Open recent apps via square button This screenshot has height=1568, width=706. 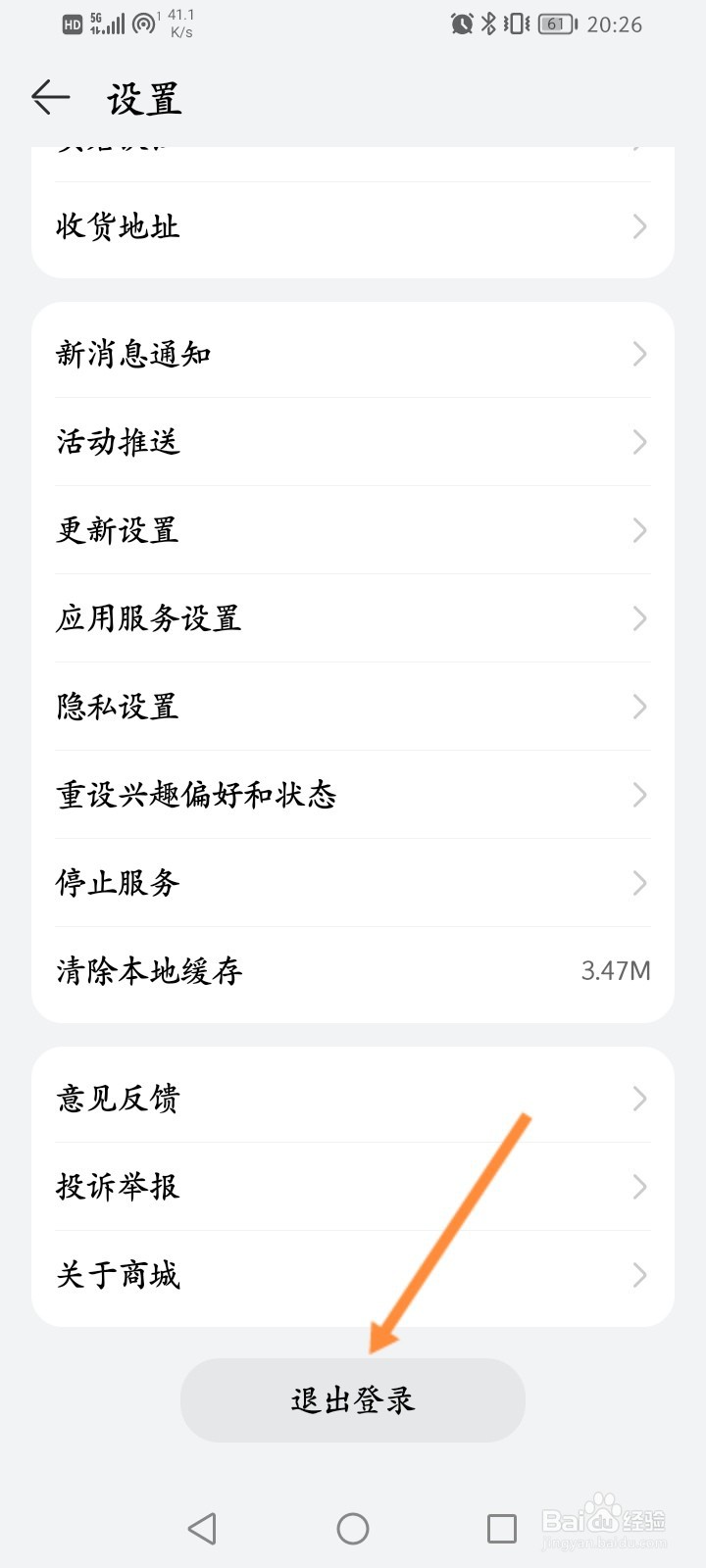pos(502,1529)
